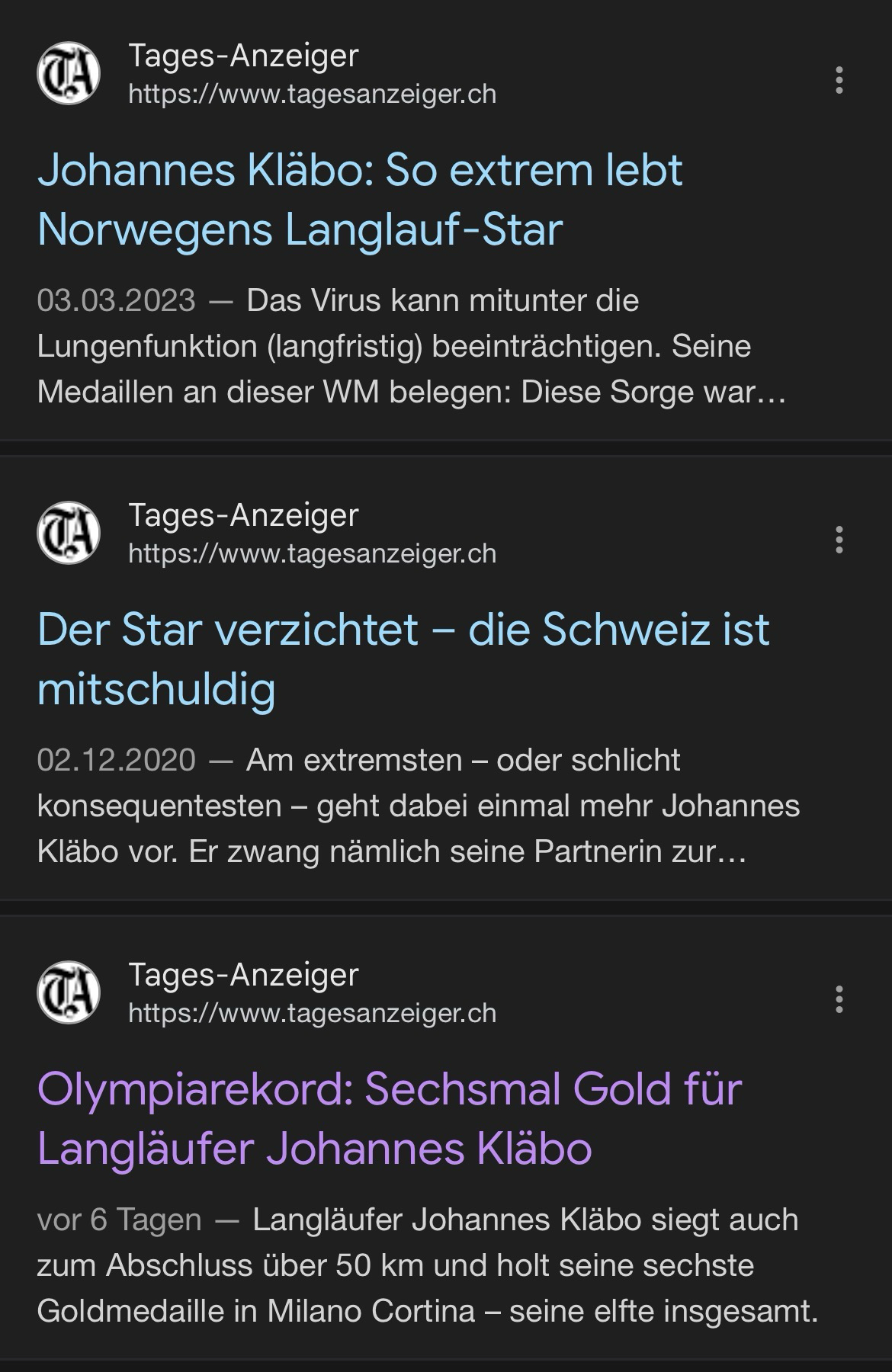Screen dimensions: 892x1372
Task: Open more options for the 02.12.2020 result
Action: click(839, 540)
